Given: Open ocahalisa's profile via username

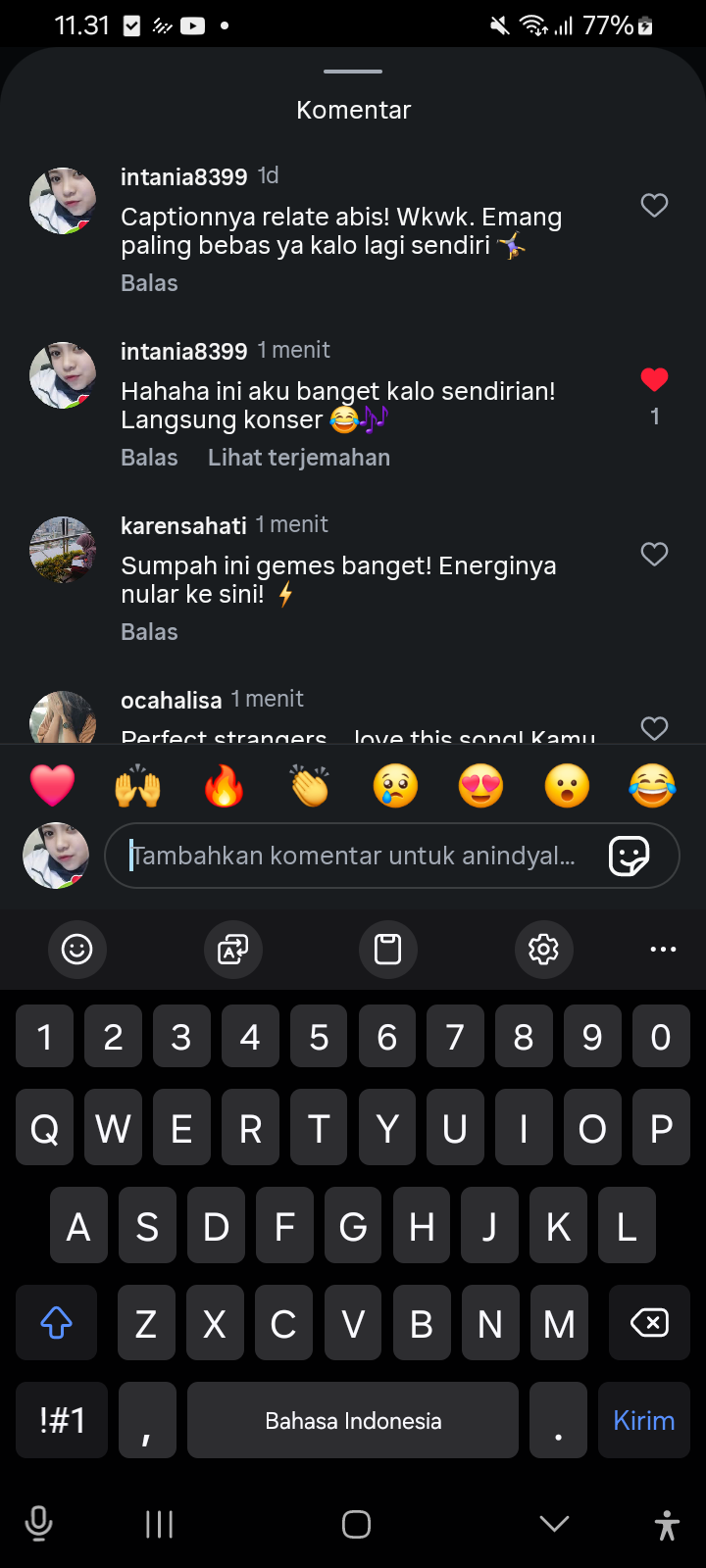Looking at the screenshot, I should [171, 700].
